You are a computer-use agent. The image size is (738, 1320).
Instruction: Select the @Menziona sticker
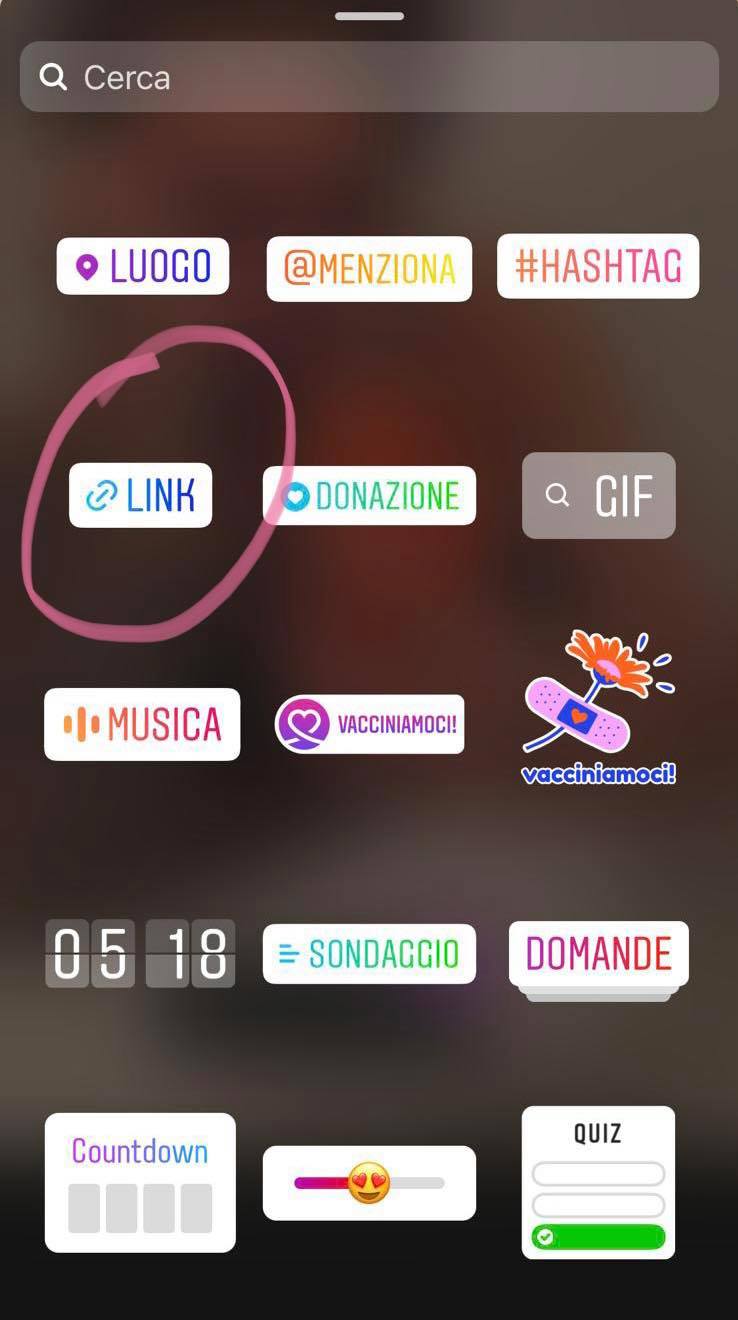pyautogui.click(x=369, y=268)
